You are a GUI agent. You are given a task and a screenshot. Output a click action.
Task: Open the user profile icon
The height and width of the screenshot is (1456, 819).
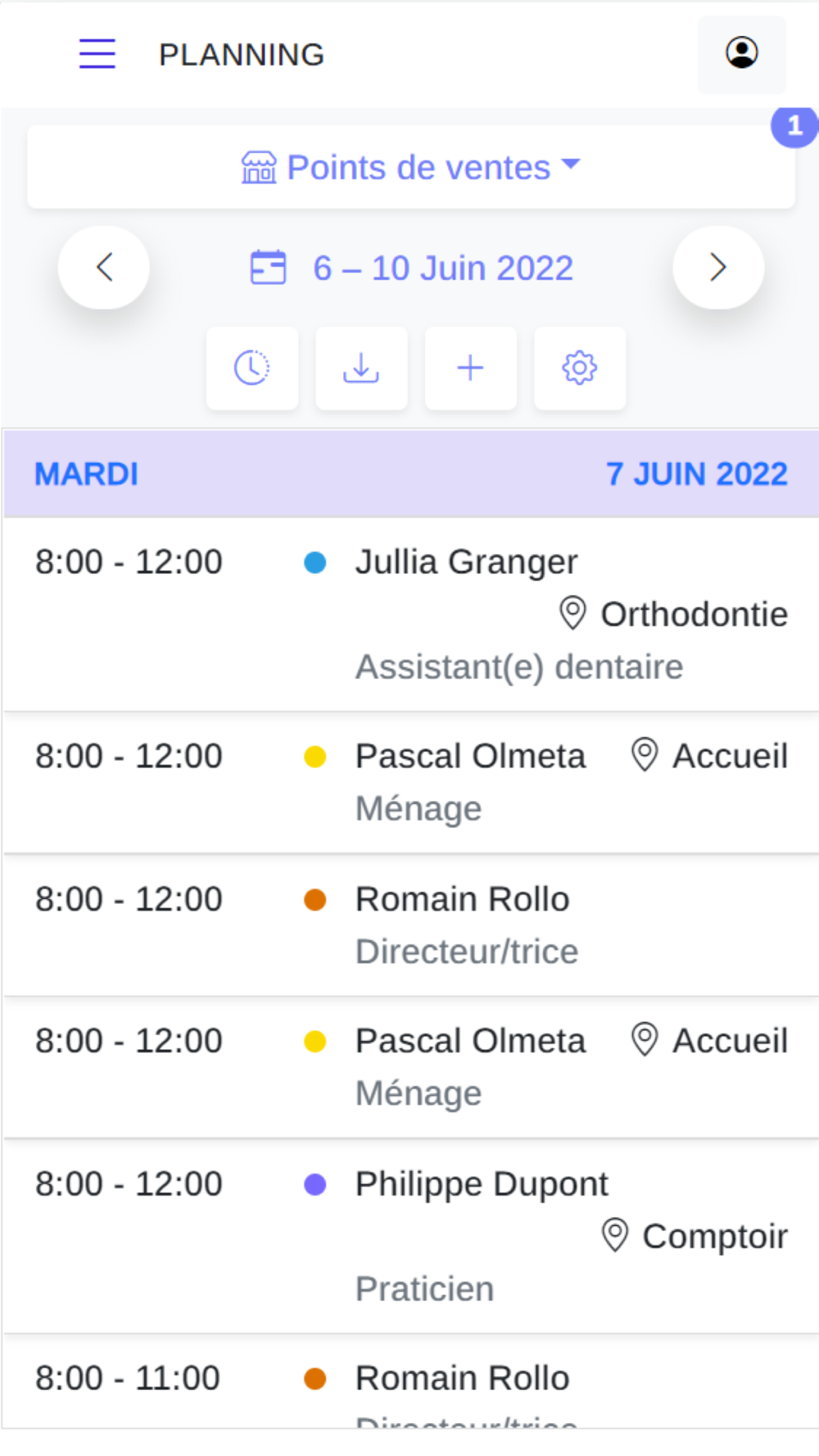click(741, 54)
